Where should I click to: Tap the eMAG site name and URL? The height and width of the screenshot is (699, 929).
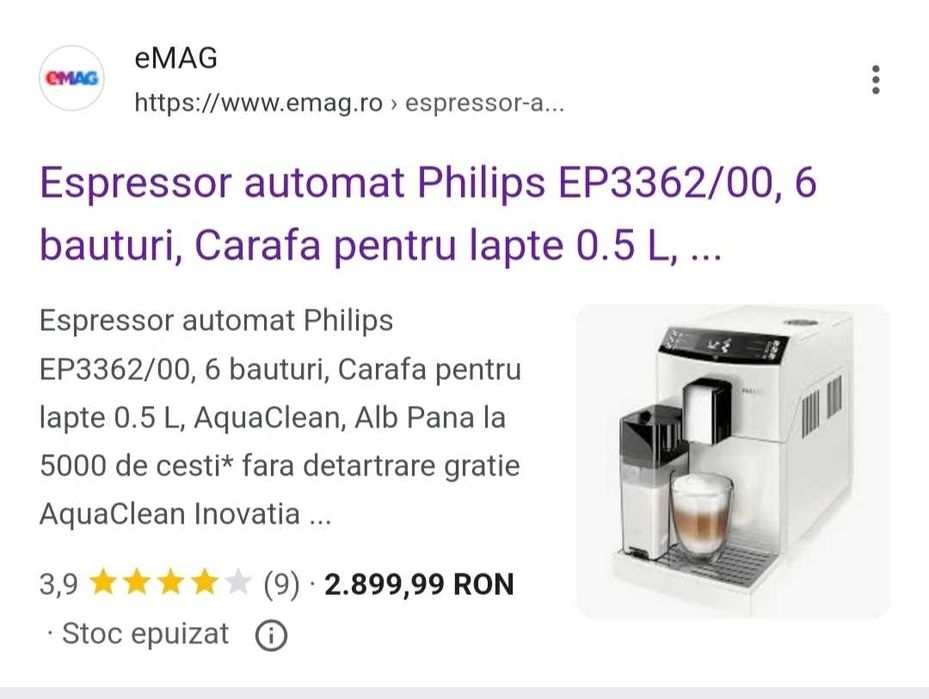[x=348, y=81]
